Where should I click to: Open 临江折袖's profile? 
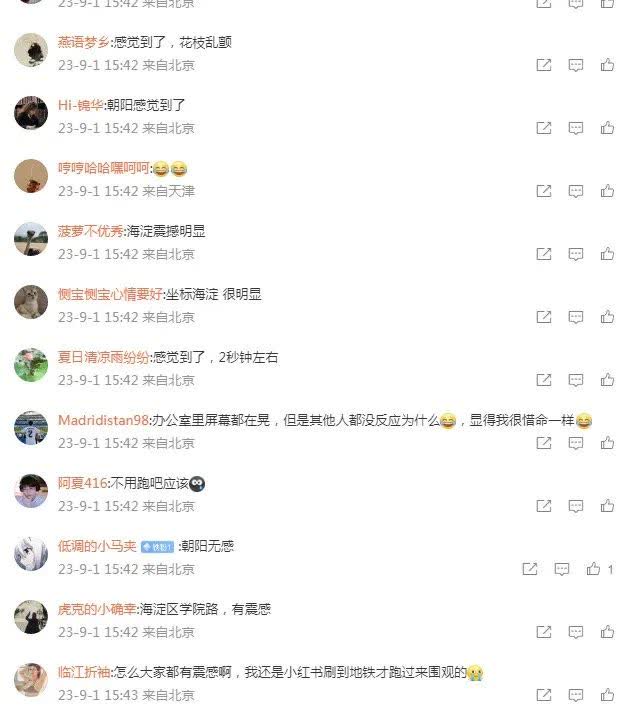84,673
